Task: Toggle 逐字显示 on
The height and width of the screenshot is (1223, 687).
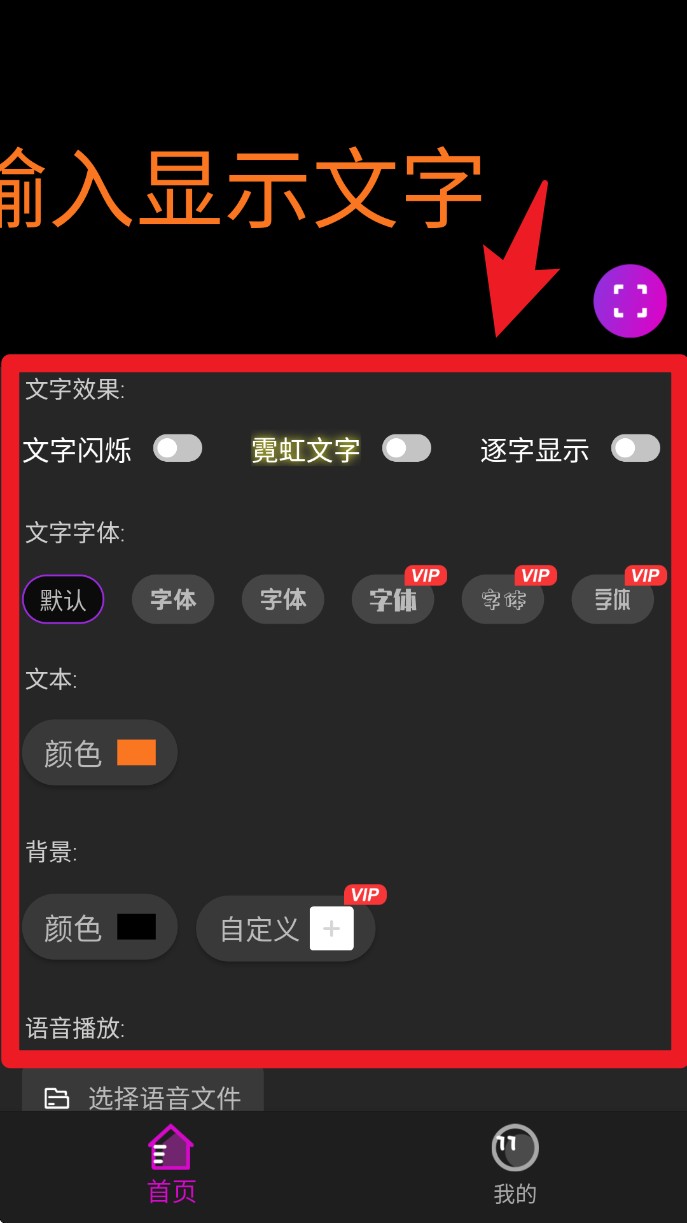Action: coord(635,449)
